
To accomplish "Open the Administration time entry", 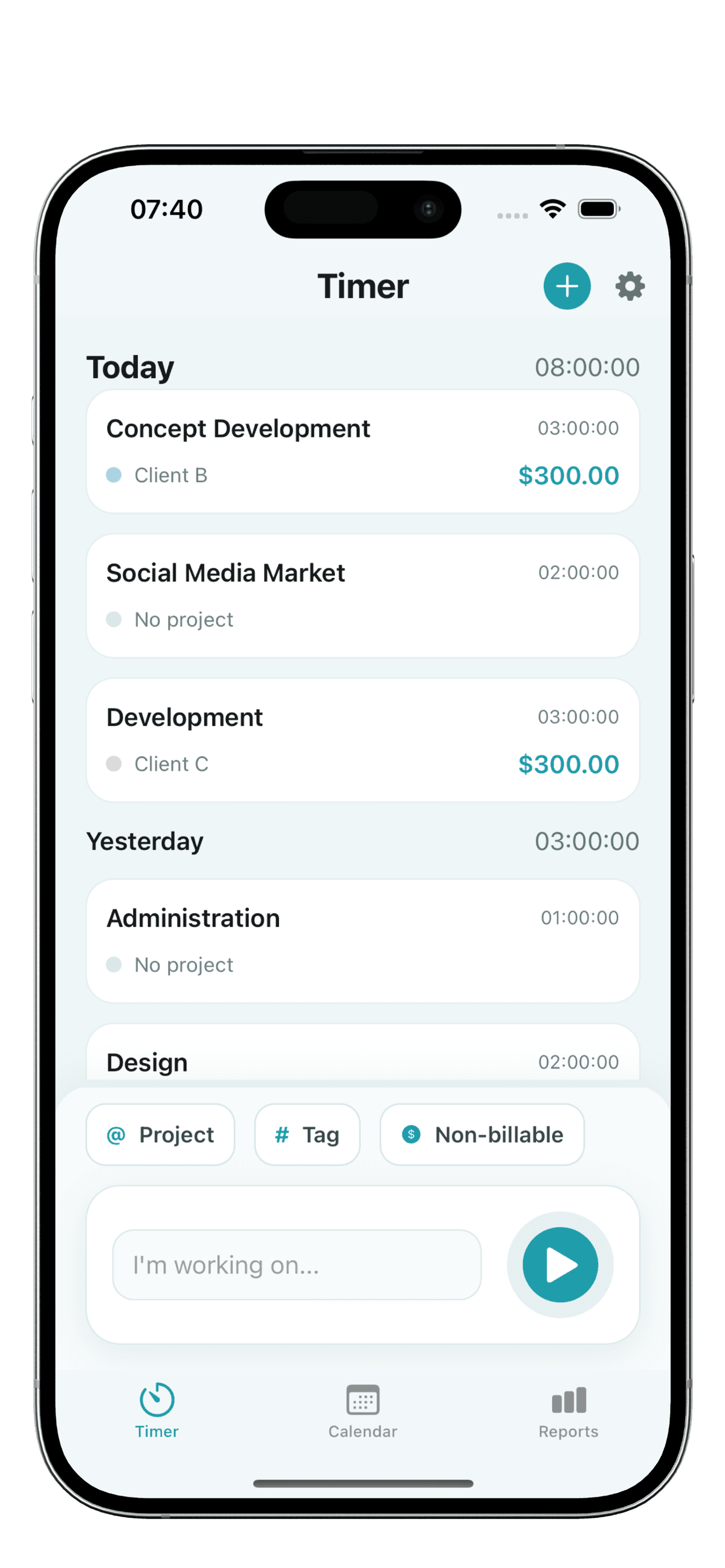I will point(363,940).
